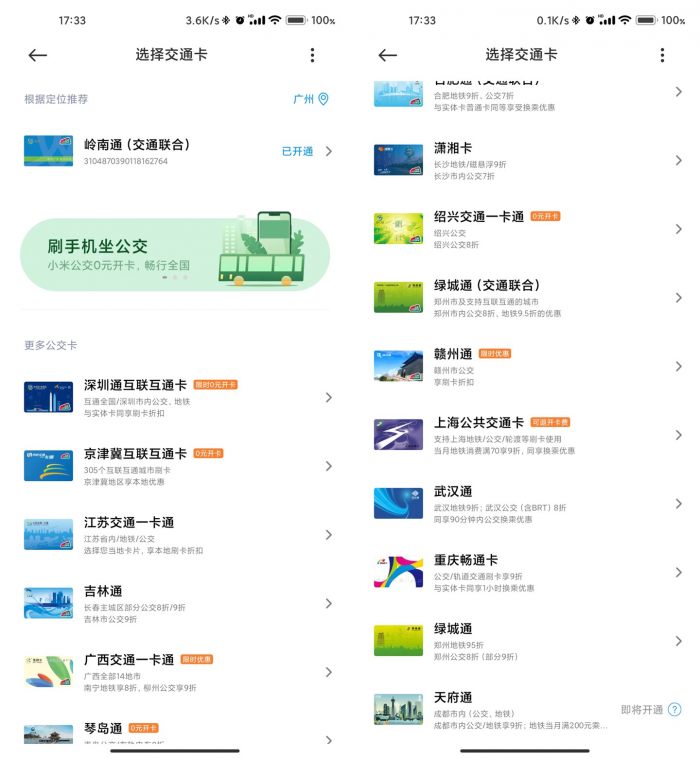Select the 深圳通互联互通卡 card
The image size is (700, 758).
[x=177, y=397]
